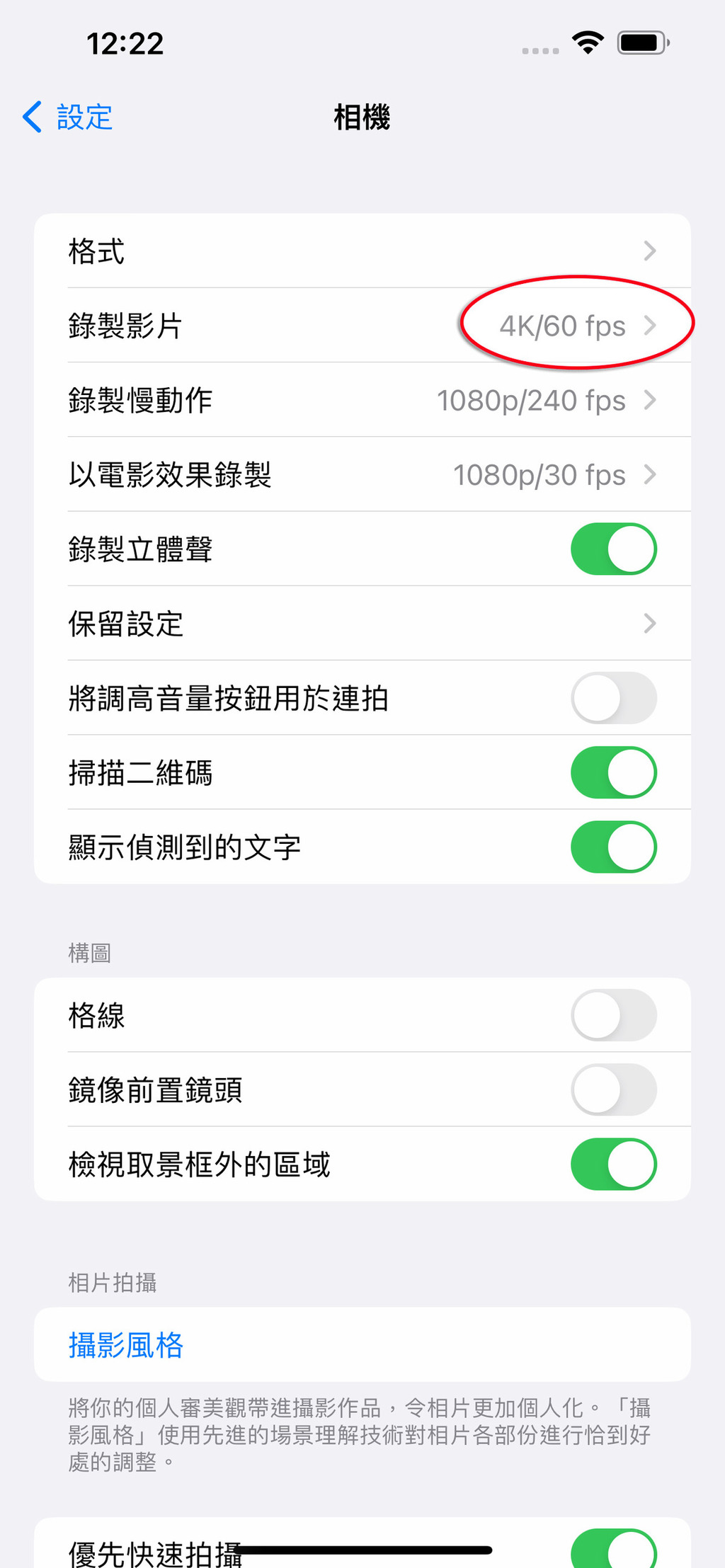Screen dimensions: 725x1568
Task: Open 攝影風格 photographic styles
Action: pos(126,1345)
